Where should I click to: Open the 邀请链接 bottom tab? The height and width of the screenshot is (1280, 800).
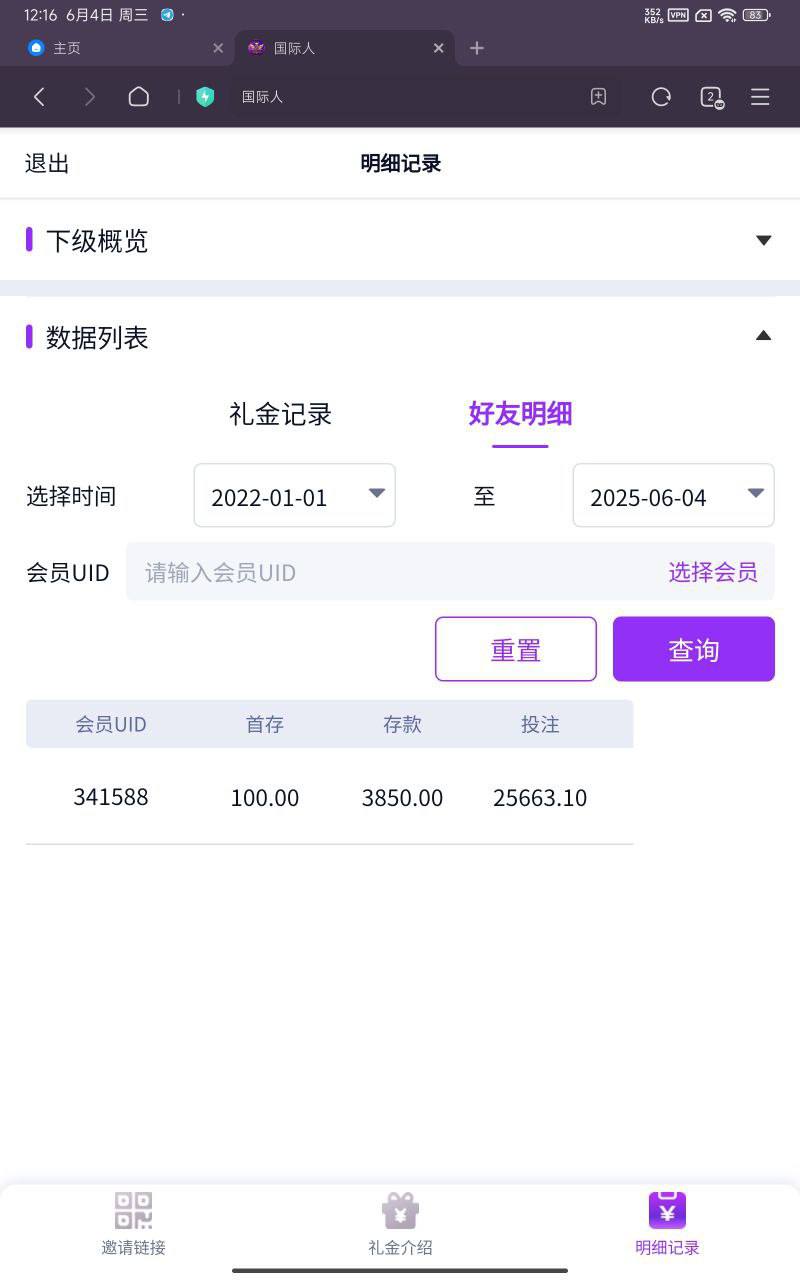point(133,1224)
